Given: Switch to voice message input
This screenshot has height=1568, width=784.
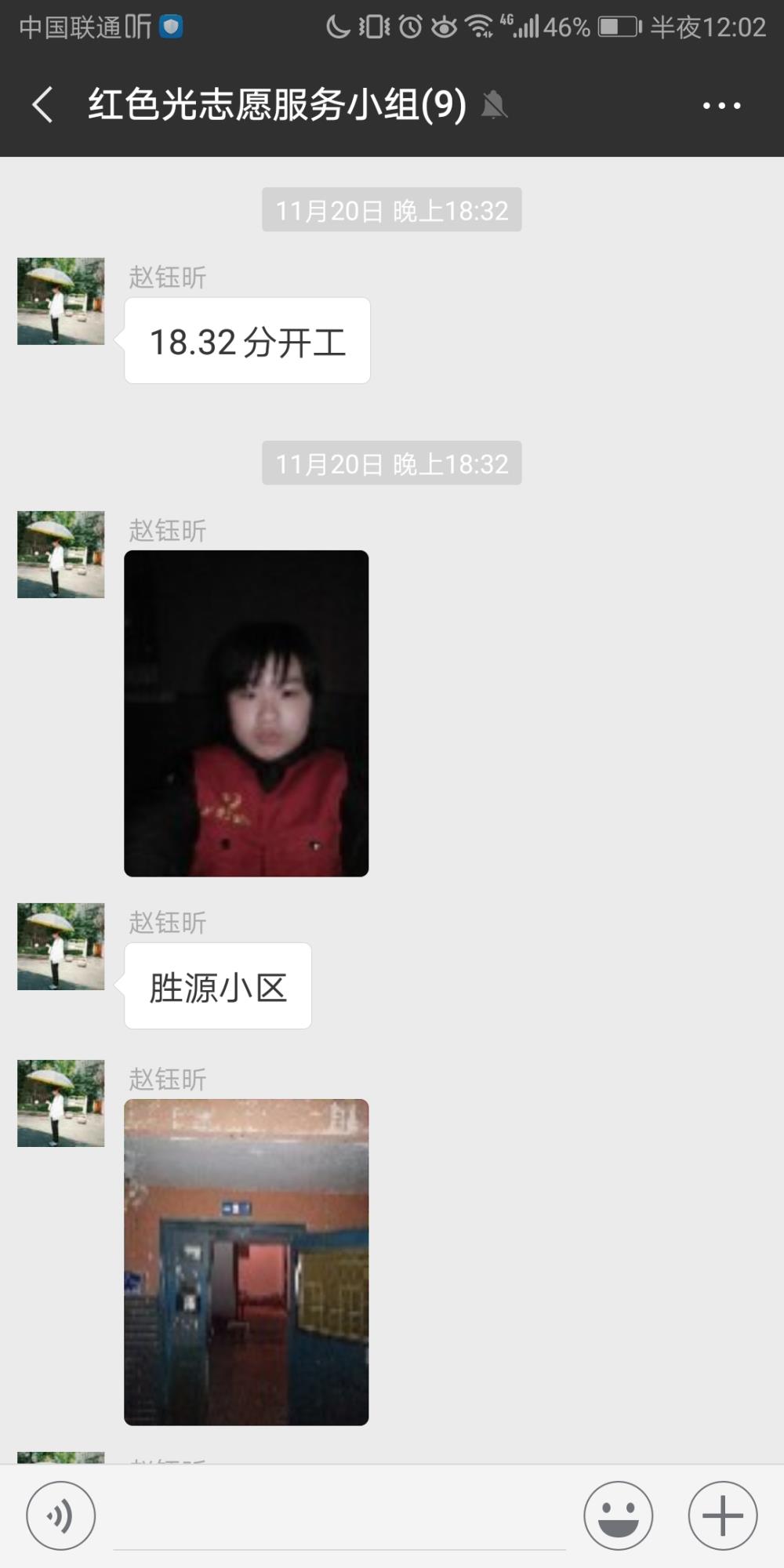Looking at the screenshot, I should 61,1515.
